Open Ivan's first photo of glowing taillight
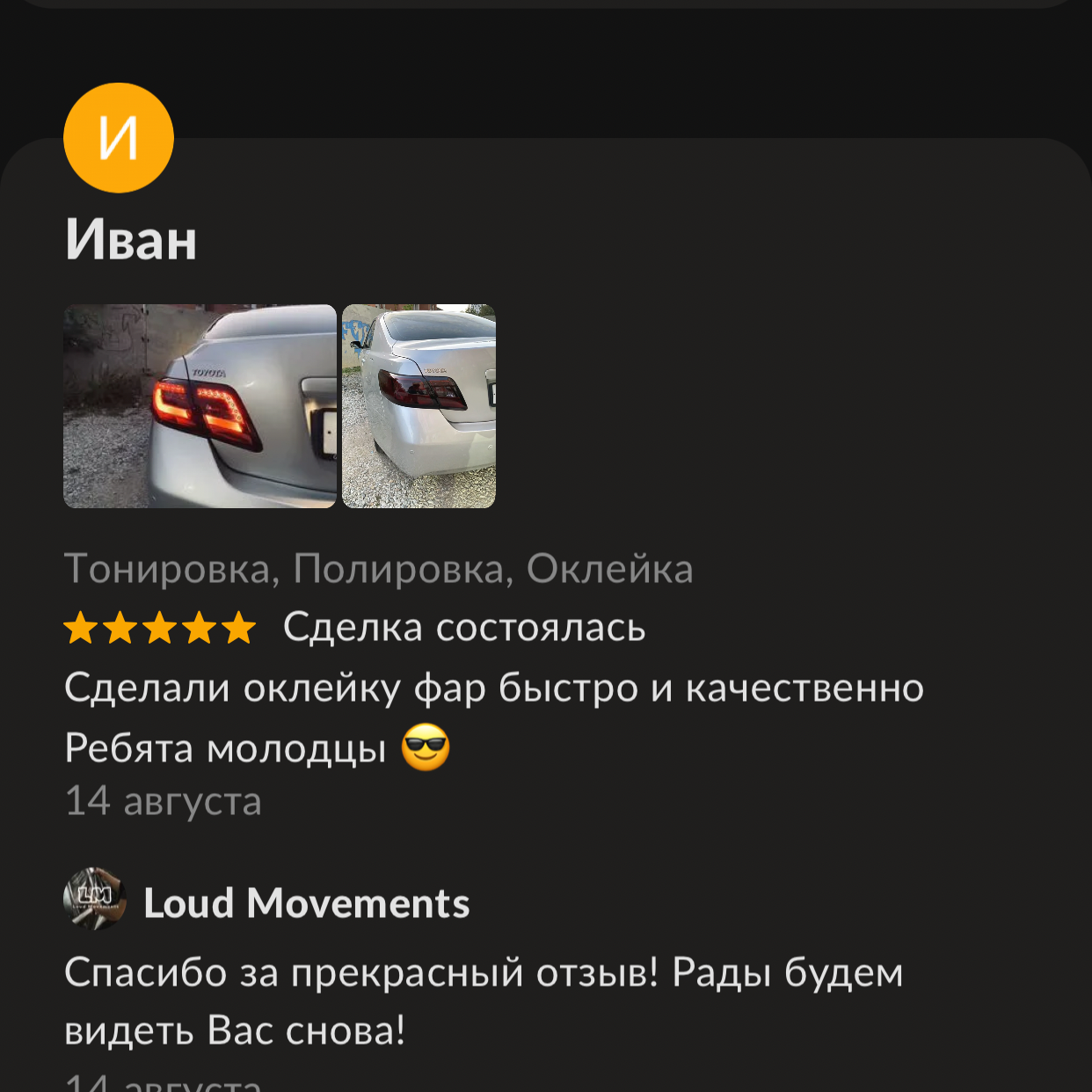The image size is (1092, 1092). (200, 406)
